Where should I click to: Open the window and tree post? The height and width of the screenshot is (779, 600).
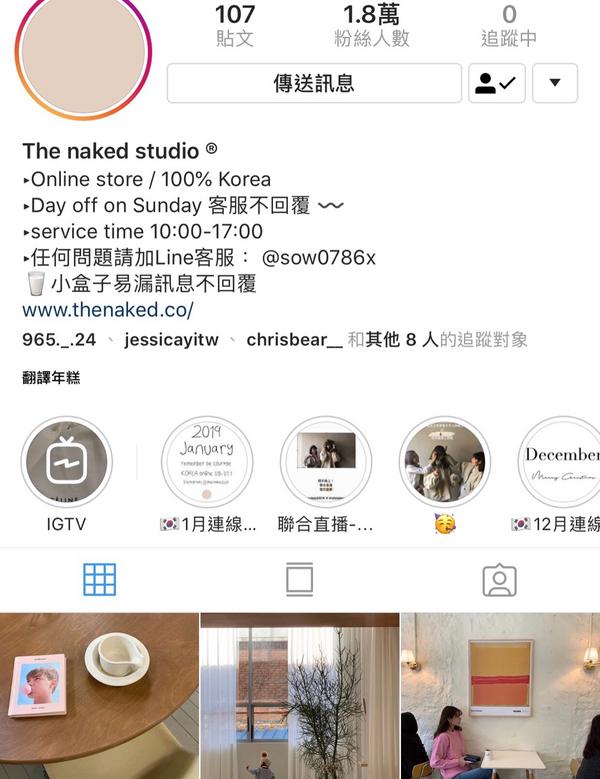[299, 696]
